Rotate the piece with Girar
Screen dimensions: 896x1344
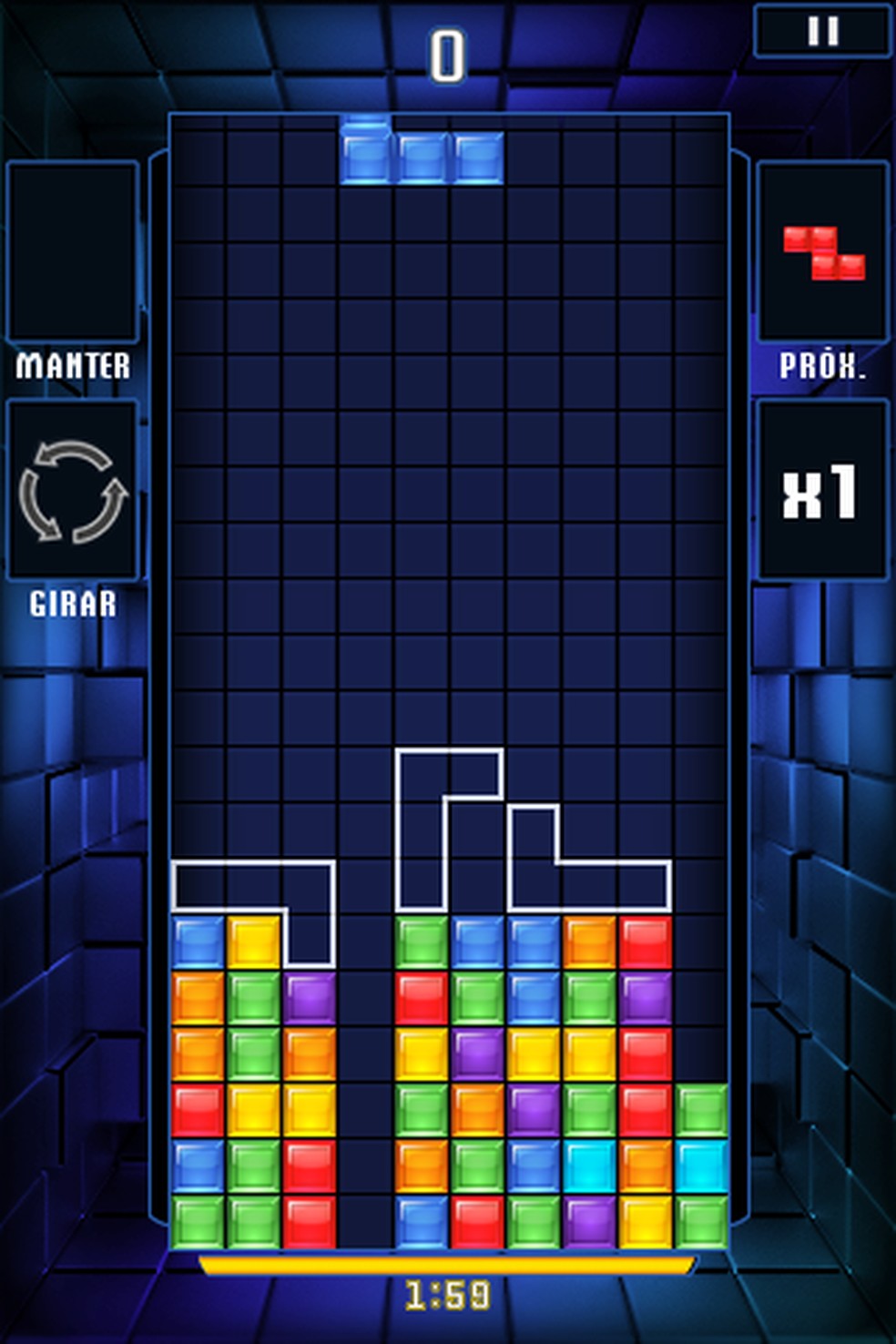pos(73,491)
